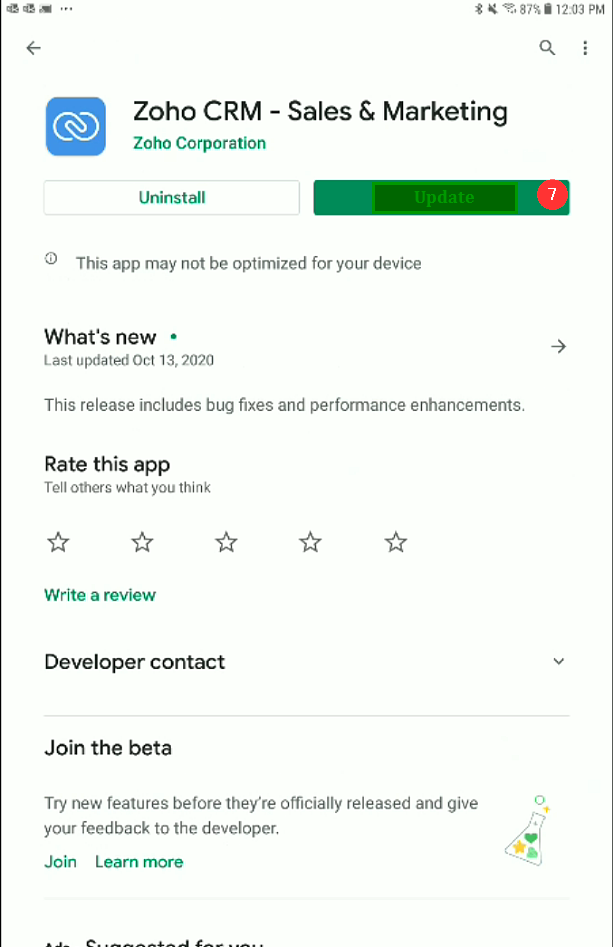This screenshot has width=613, height=947.
Task: Rate the app one star
Action: click(x=59, y=542)
